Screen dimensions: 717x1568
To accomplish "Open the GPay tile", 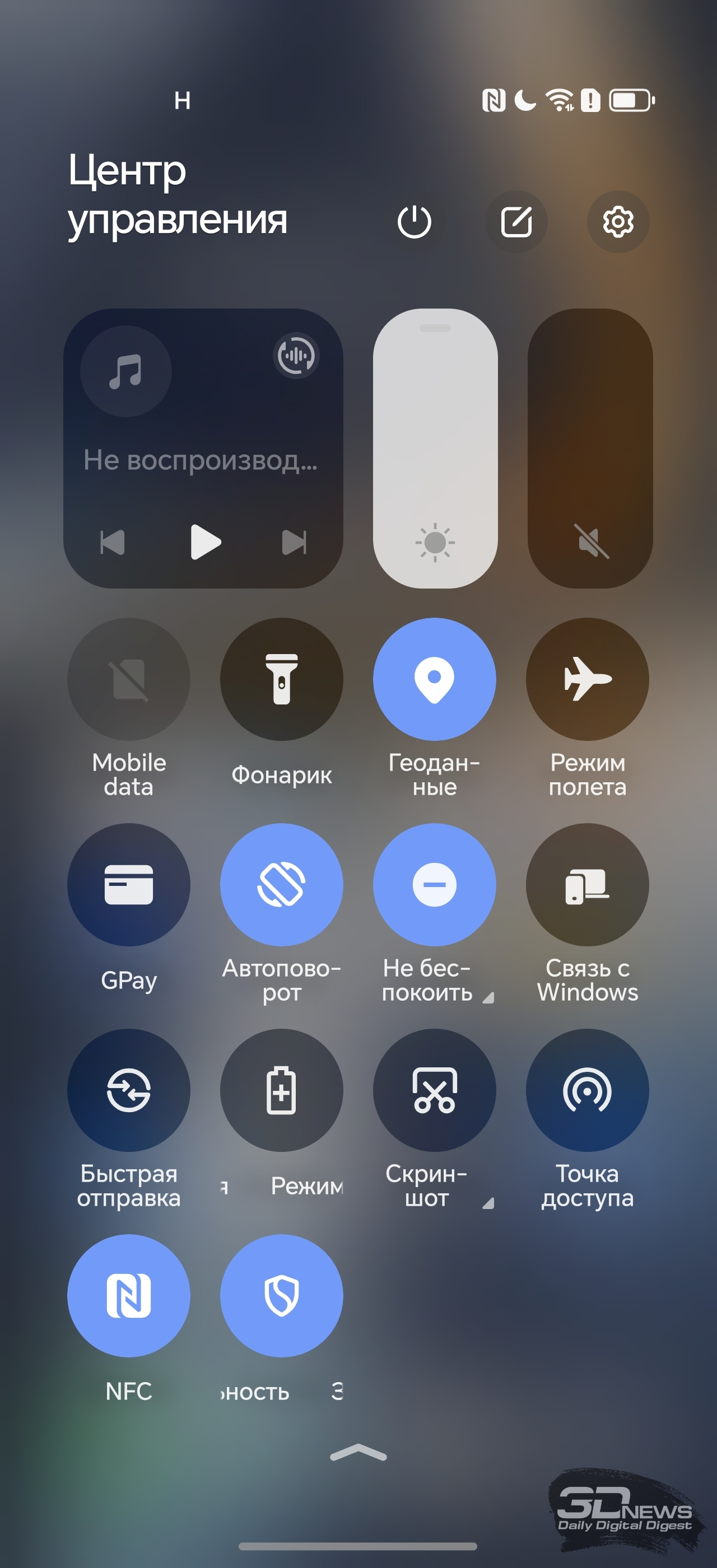I will point(128,885).
